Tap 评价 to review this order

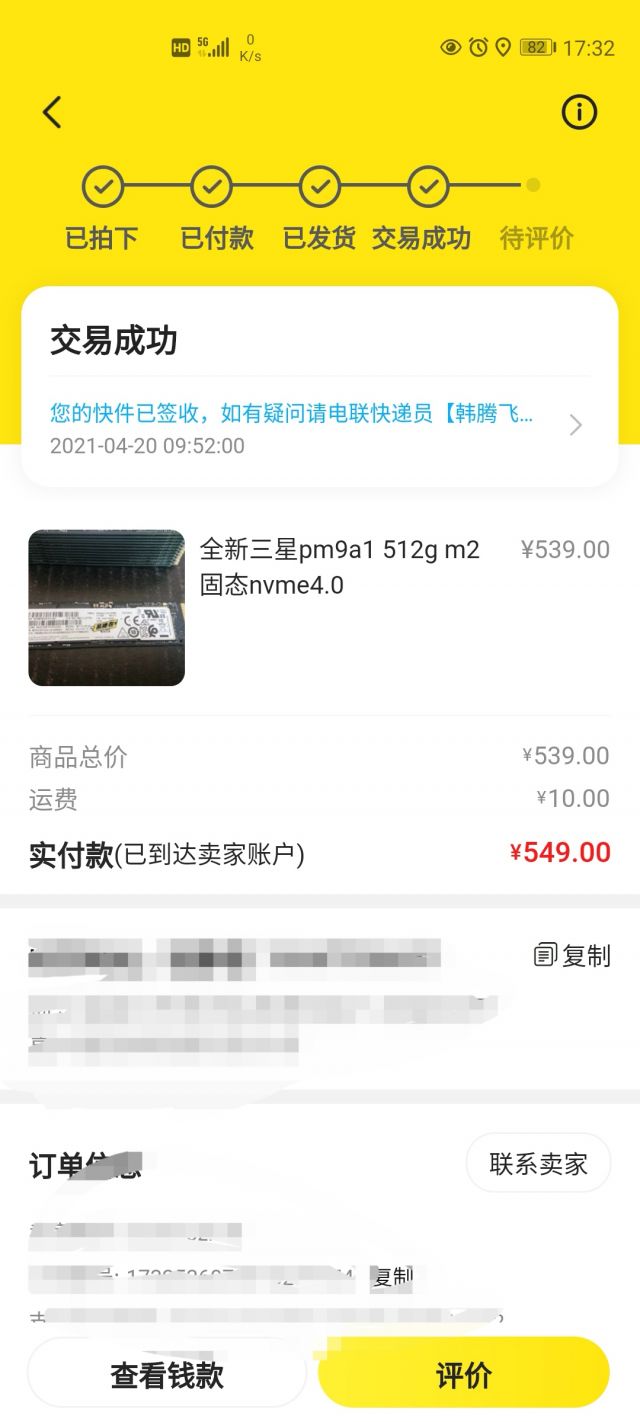tap(463, 1375)
